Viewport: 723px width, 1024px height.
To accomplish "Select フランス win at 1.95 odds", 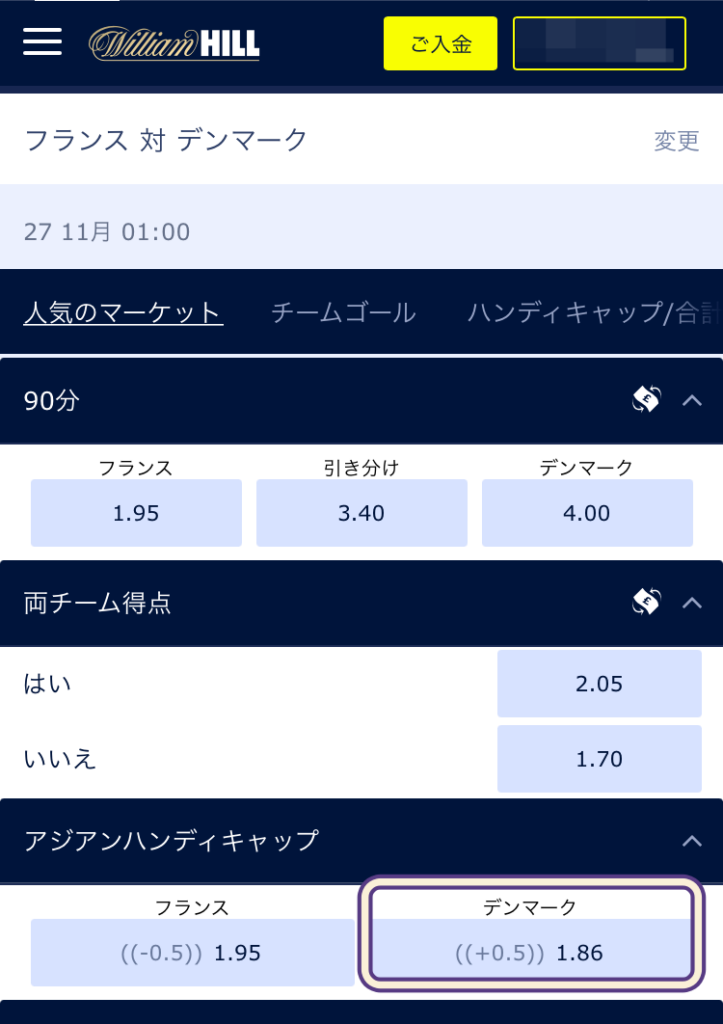I will [136, 513].
